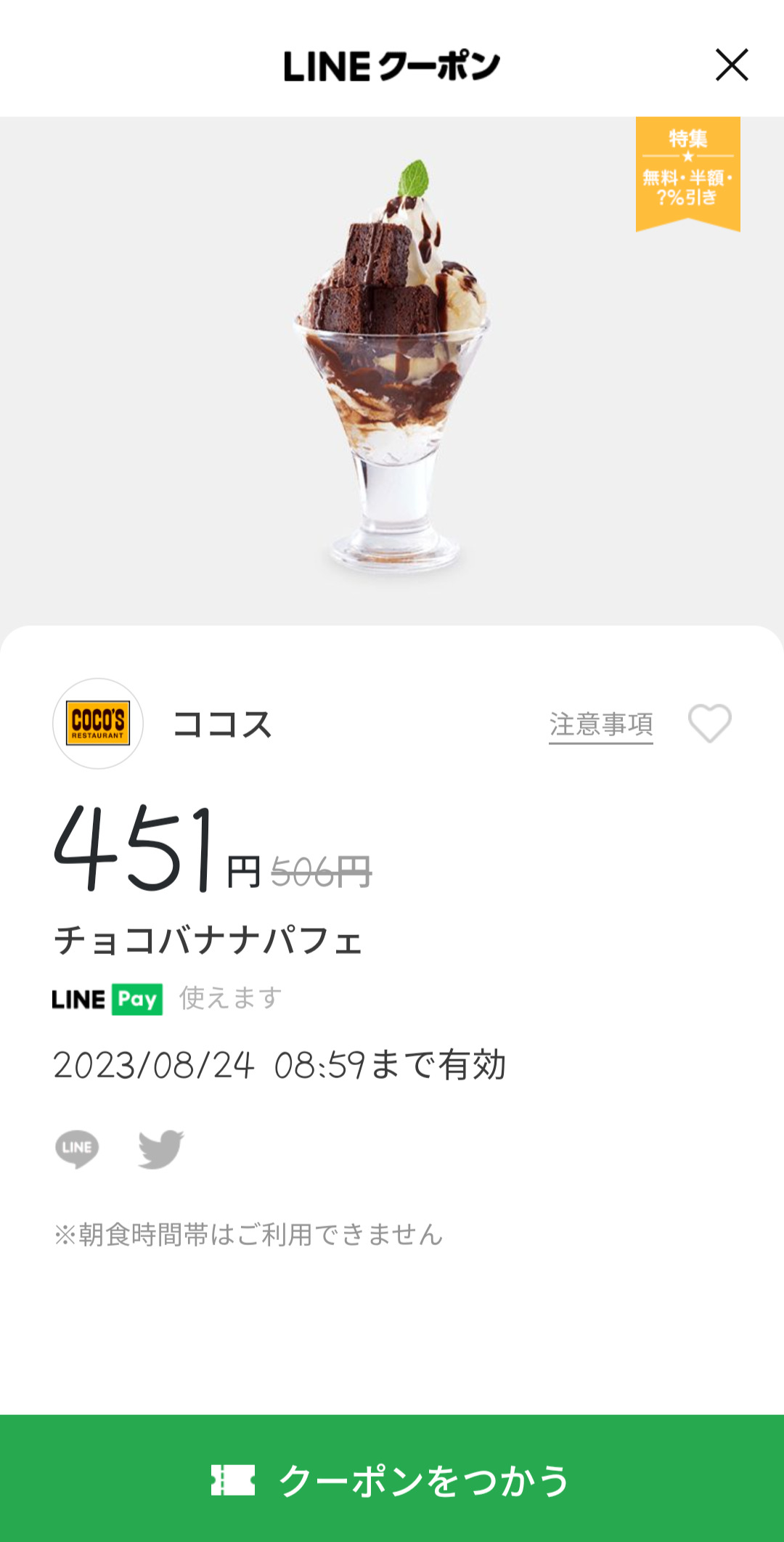Viewport: 784px width, 1542px height.
Task: Open the ココス store logo
Action: point(98,724)
